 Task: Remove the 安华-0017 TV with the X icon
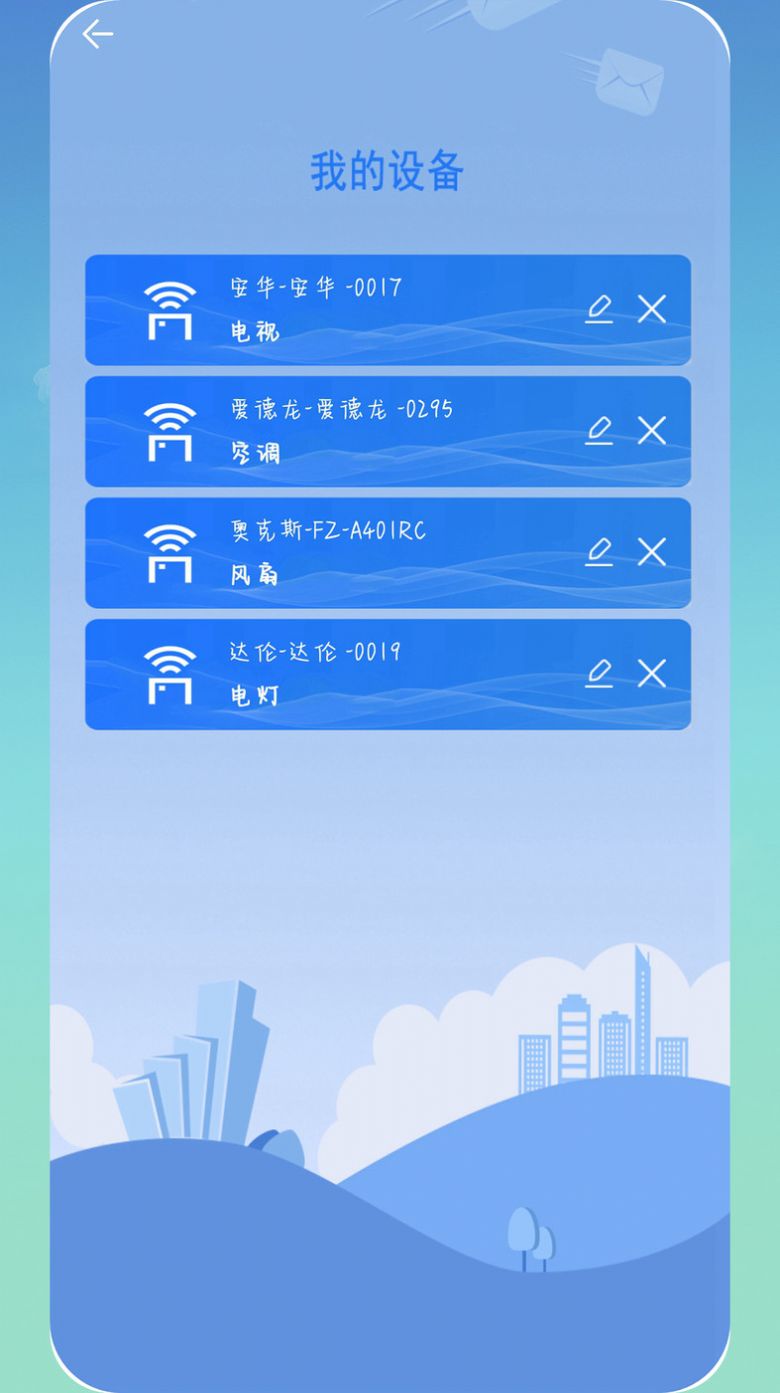tap(652, 310)
